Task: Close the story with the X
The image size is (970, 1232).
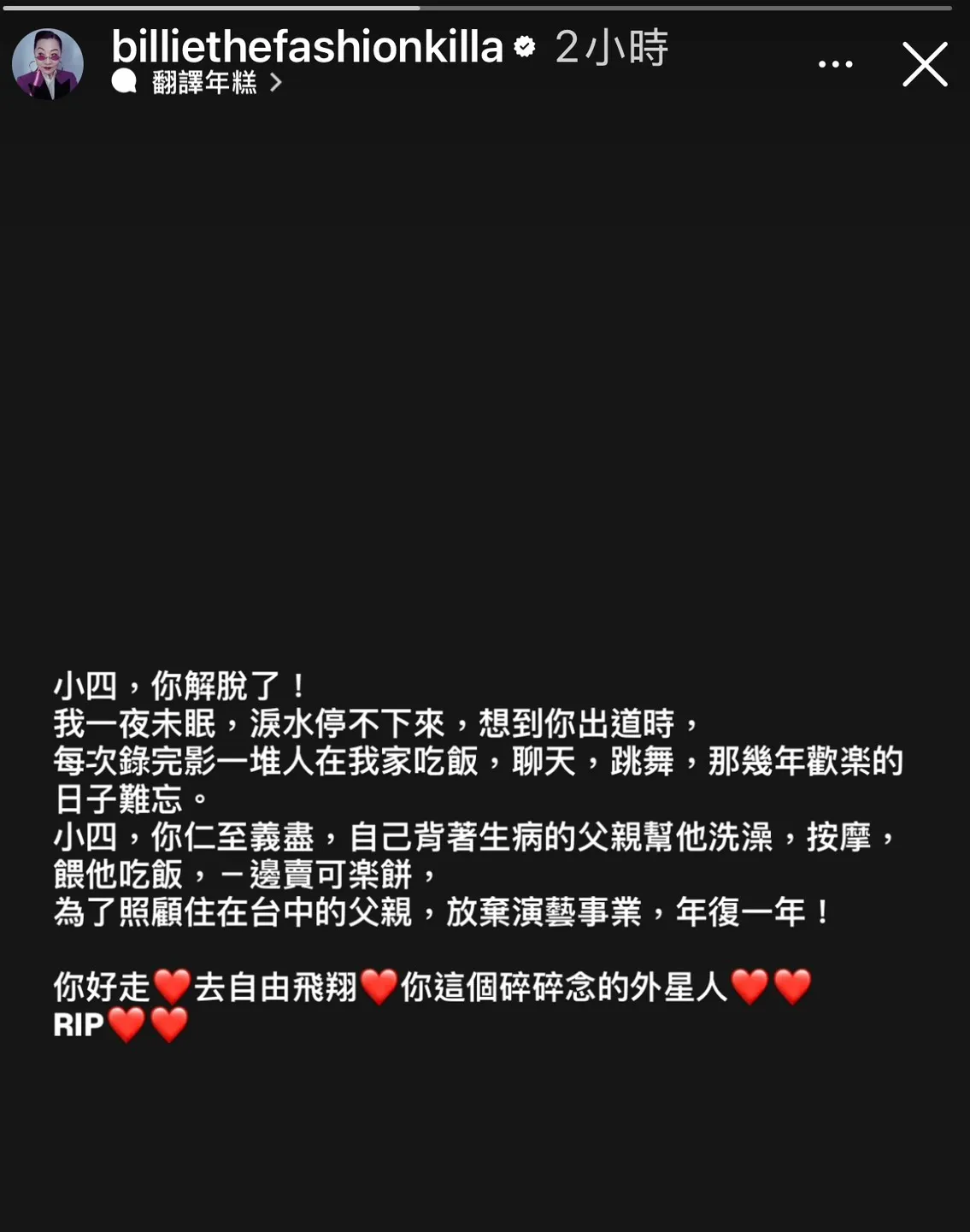Action: (x=924, y=64)
